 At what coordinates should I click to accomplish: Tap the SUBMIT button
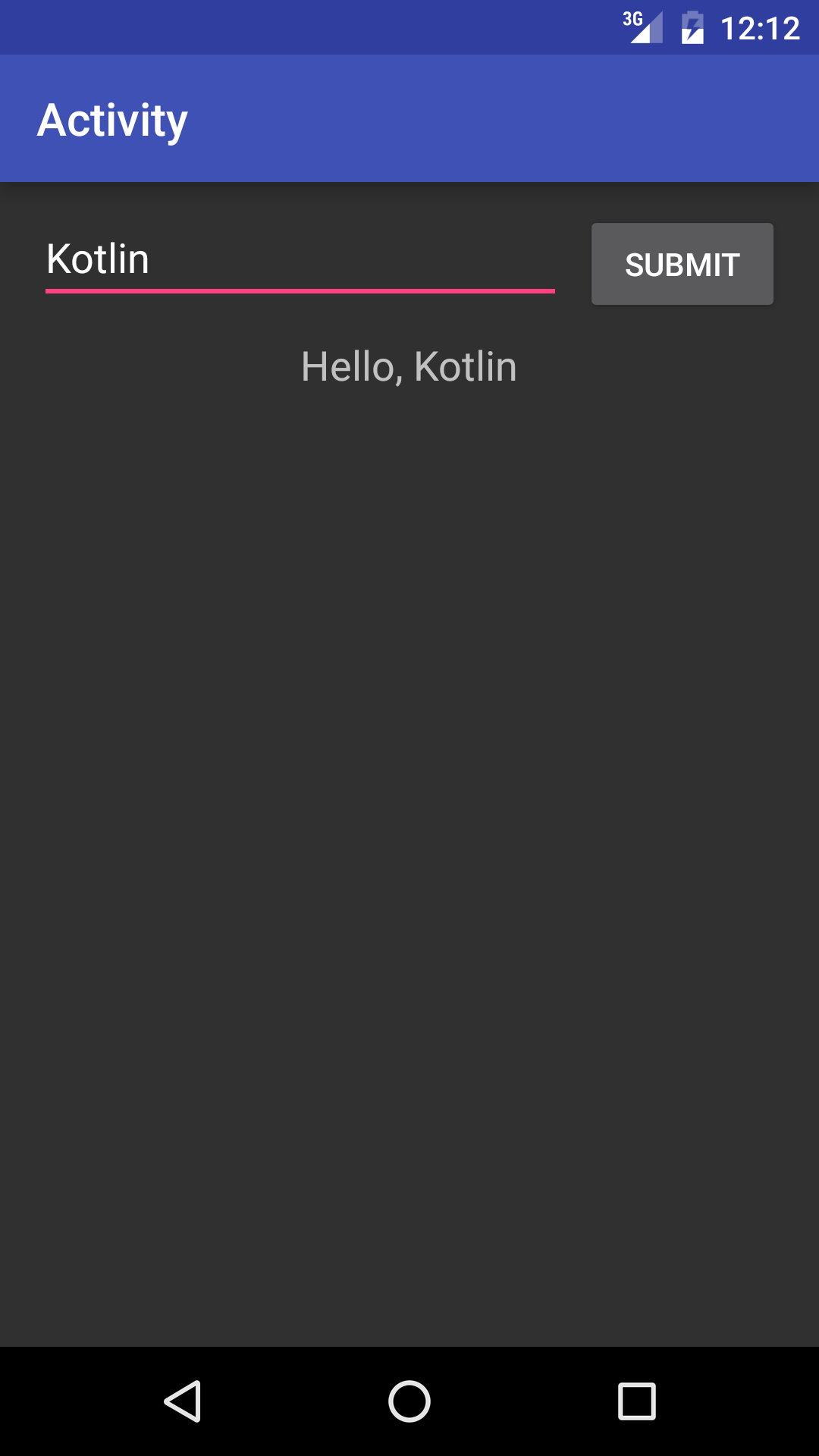pos(682,264)
